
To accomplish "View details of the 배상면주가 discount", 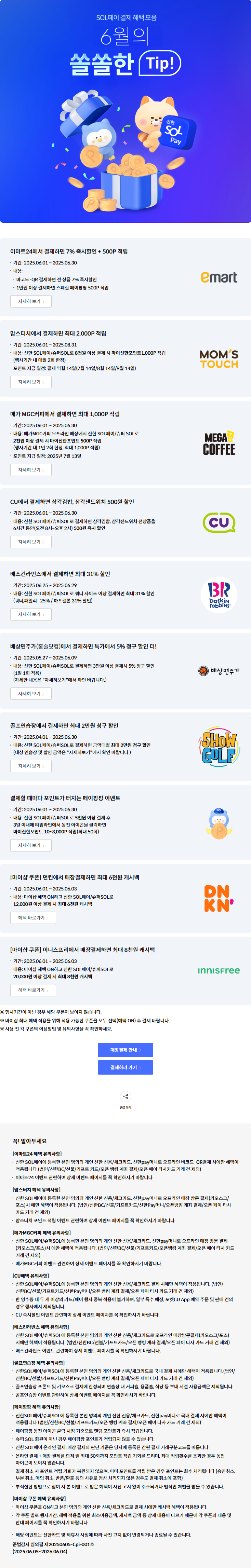I will [x=30, y=693].
